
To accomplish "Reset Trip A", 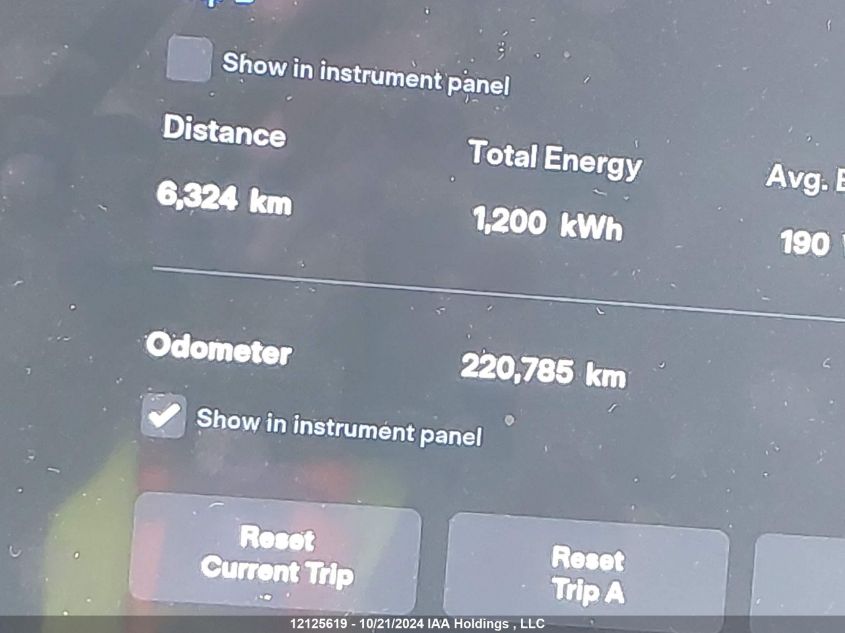I will (587, 573).
